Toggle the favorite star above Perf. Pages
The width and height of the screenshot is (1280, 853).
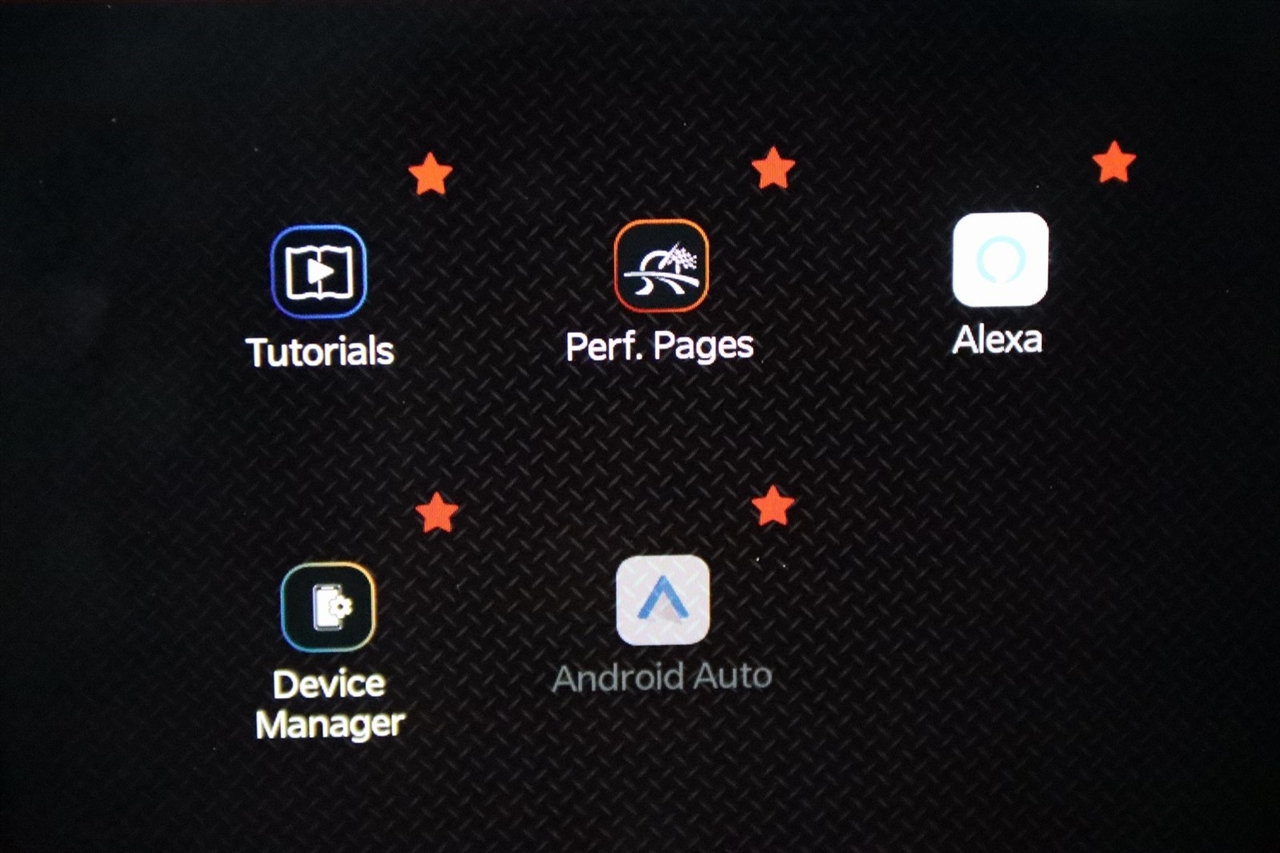(773, 168)
